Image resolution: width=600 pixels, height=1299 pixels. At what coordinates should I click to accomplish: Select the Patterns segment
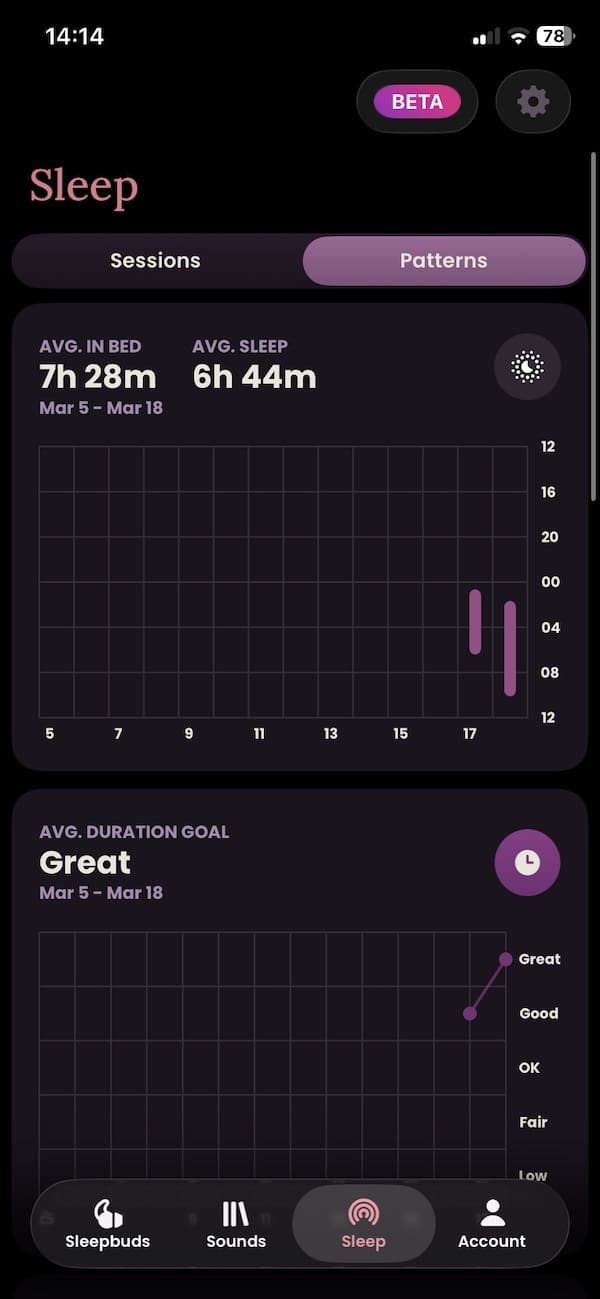pos(443,261)
